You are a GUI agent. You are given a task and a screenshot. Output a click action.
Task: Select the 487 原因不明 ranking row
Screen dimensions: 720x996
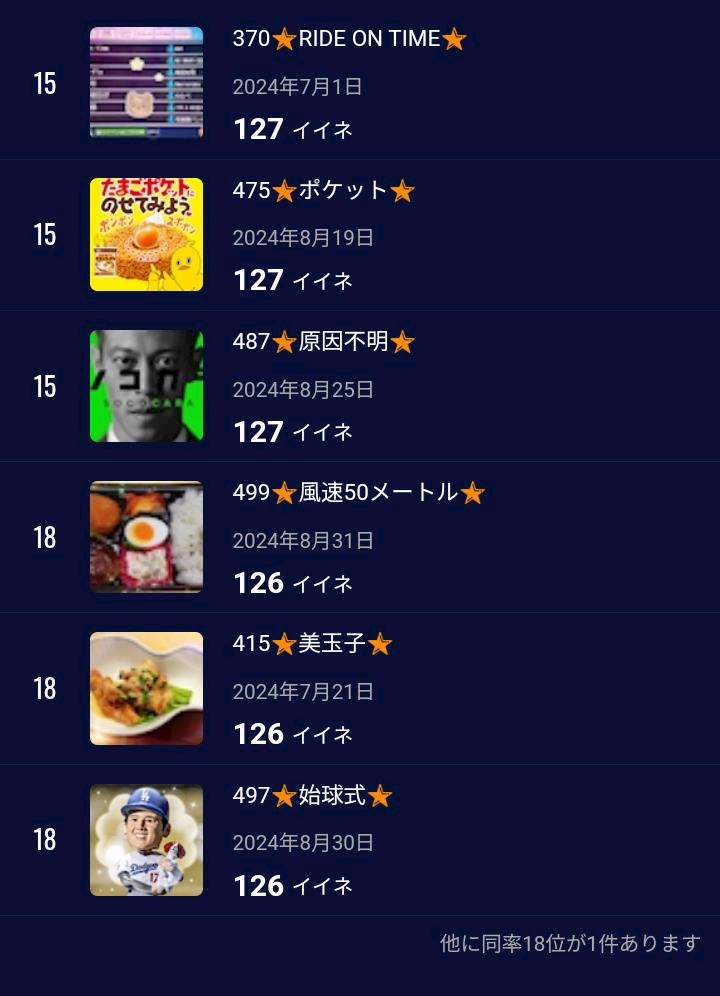pyautogui.click(x=360, y=386)
